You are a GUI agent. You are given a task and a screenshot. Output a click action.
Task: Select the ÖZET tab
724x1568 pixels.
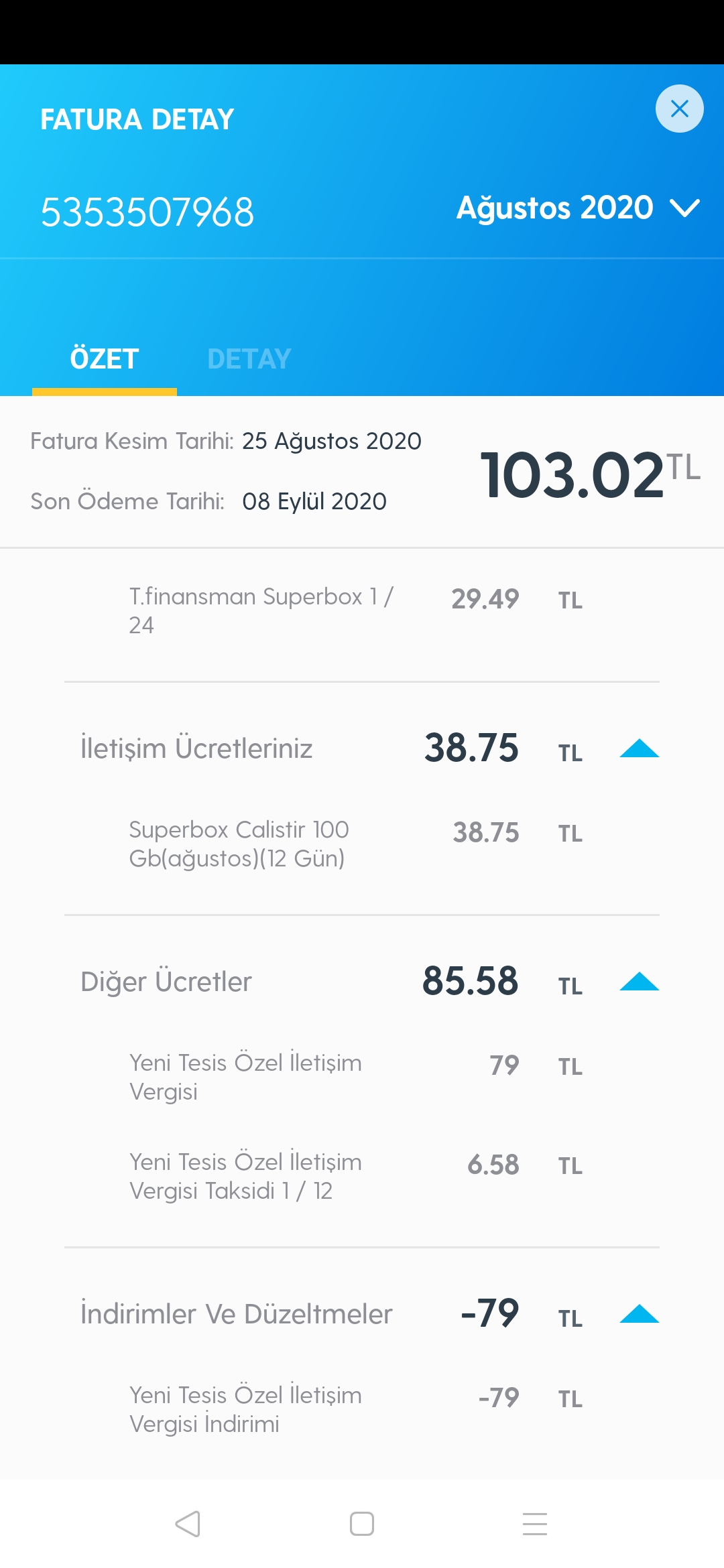pos(105,358)
